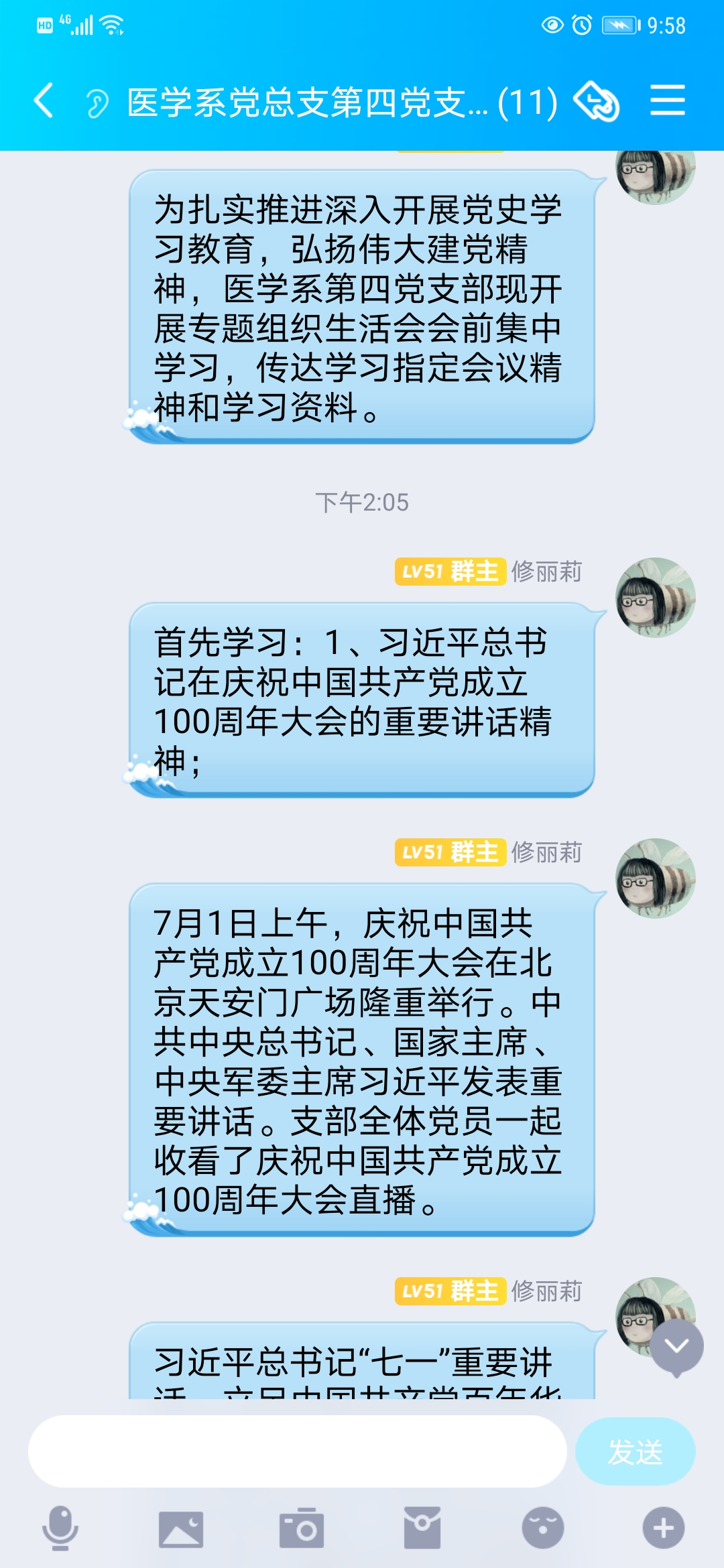Open the photo gallery picker
This screenshot has width=724, height=1568.
coord(180,1528)
